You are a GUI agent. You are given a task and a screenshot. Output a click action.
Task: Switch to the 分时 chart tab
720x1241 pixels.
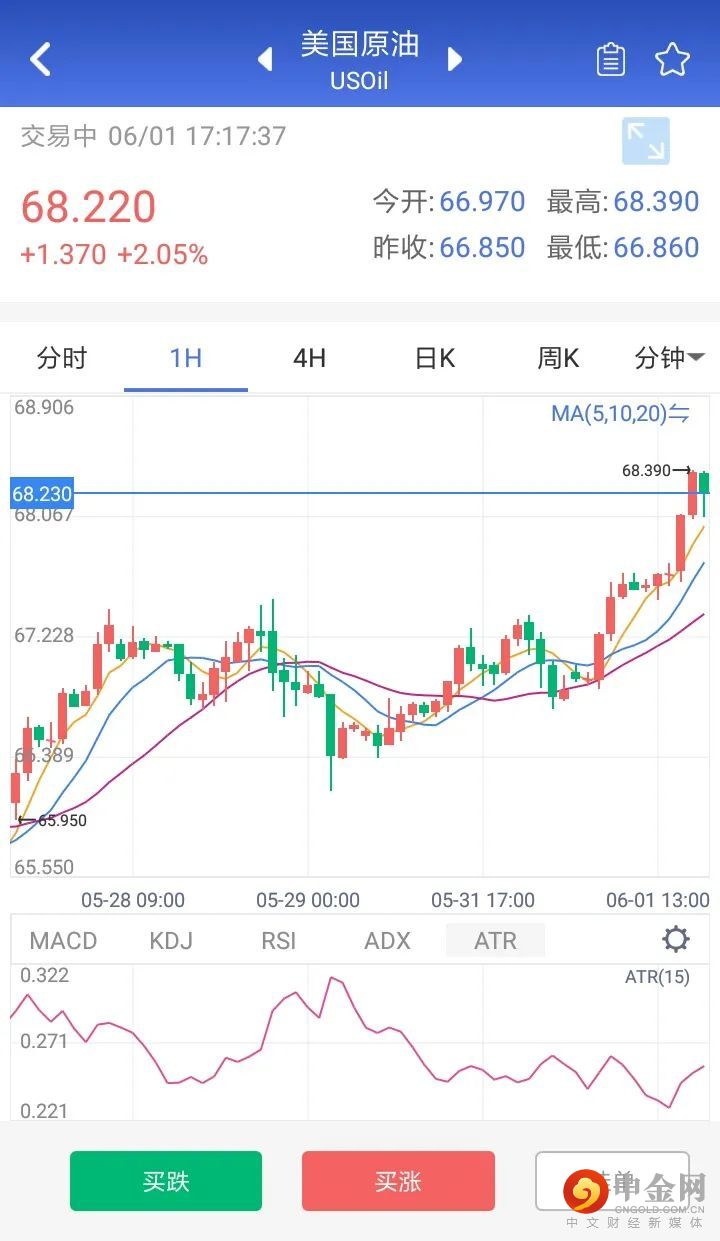pos(62,358)
